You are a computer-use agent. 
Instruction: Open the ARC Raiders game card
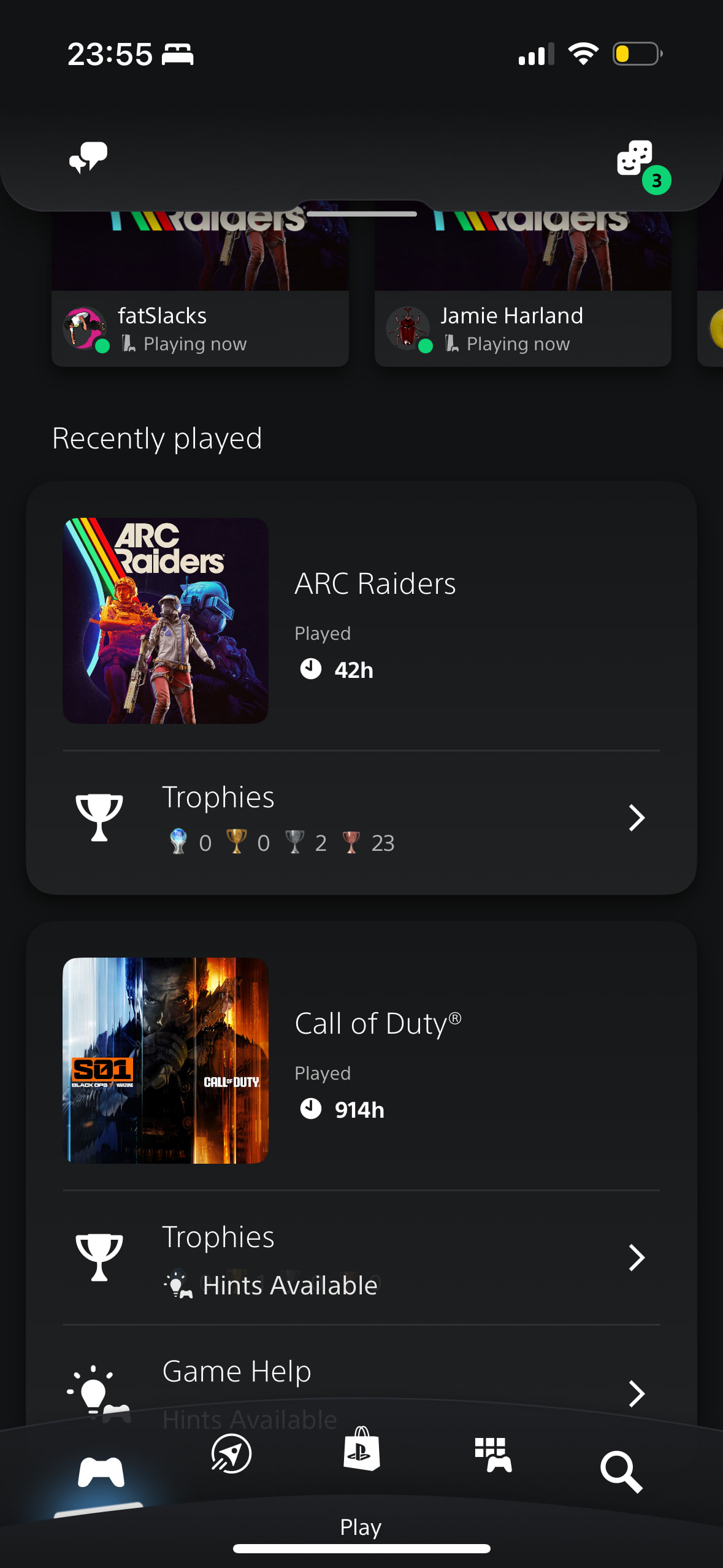point(361,621)
